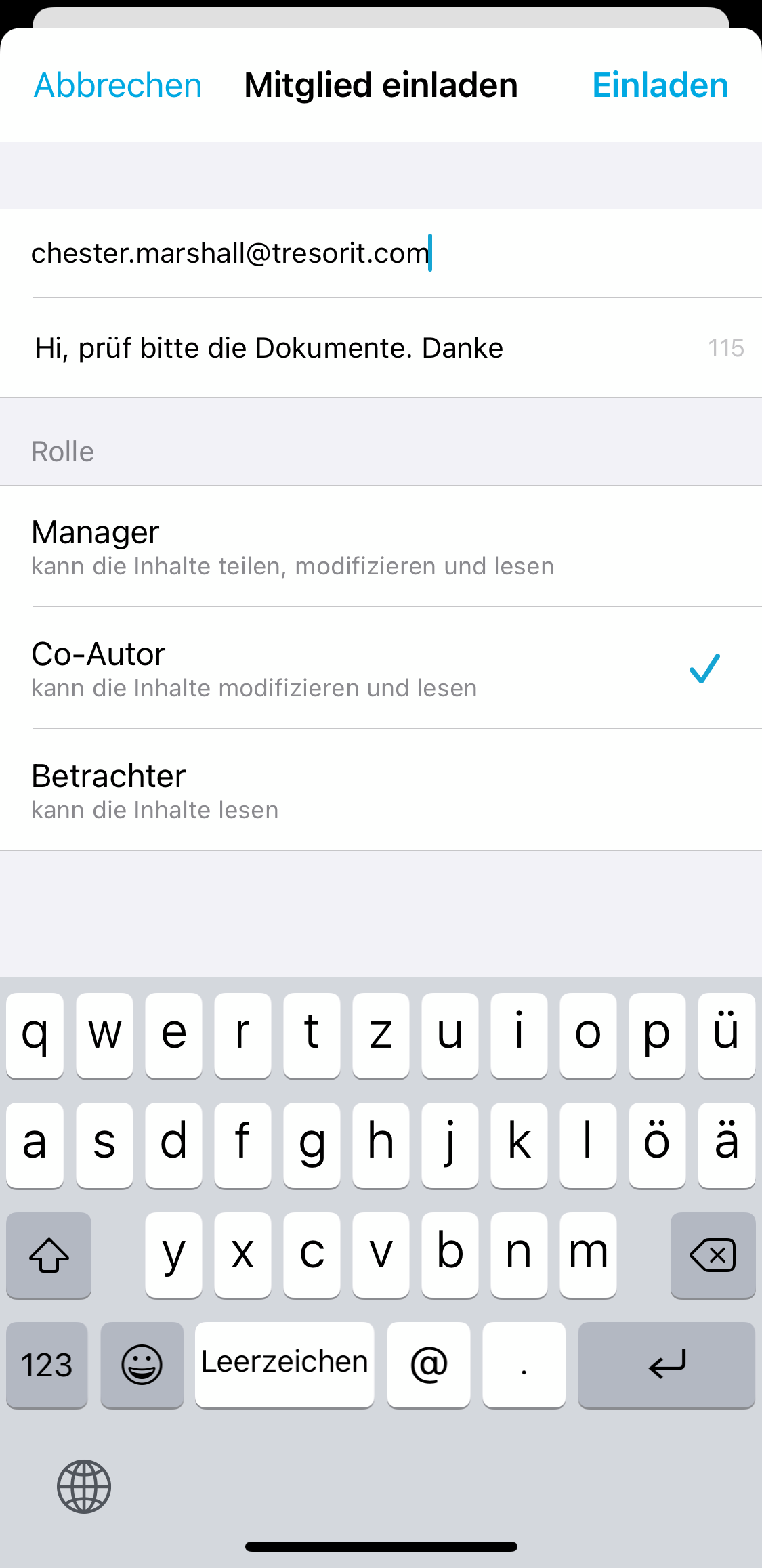This screenshot has height=1568, width=762.
Task: Tap the Leerzeichen space bar
Action: 284,1365
